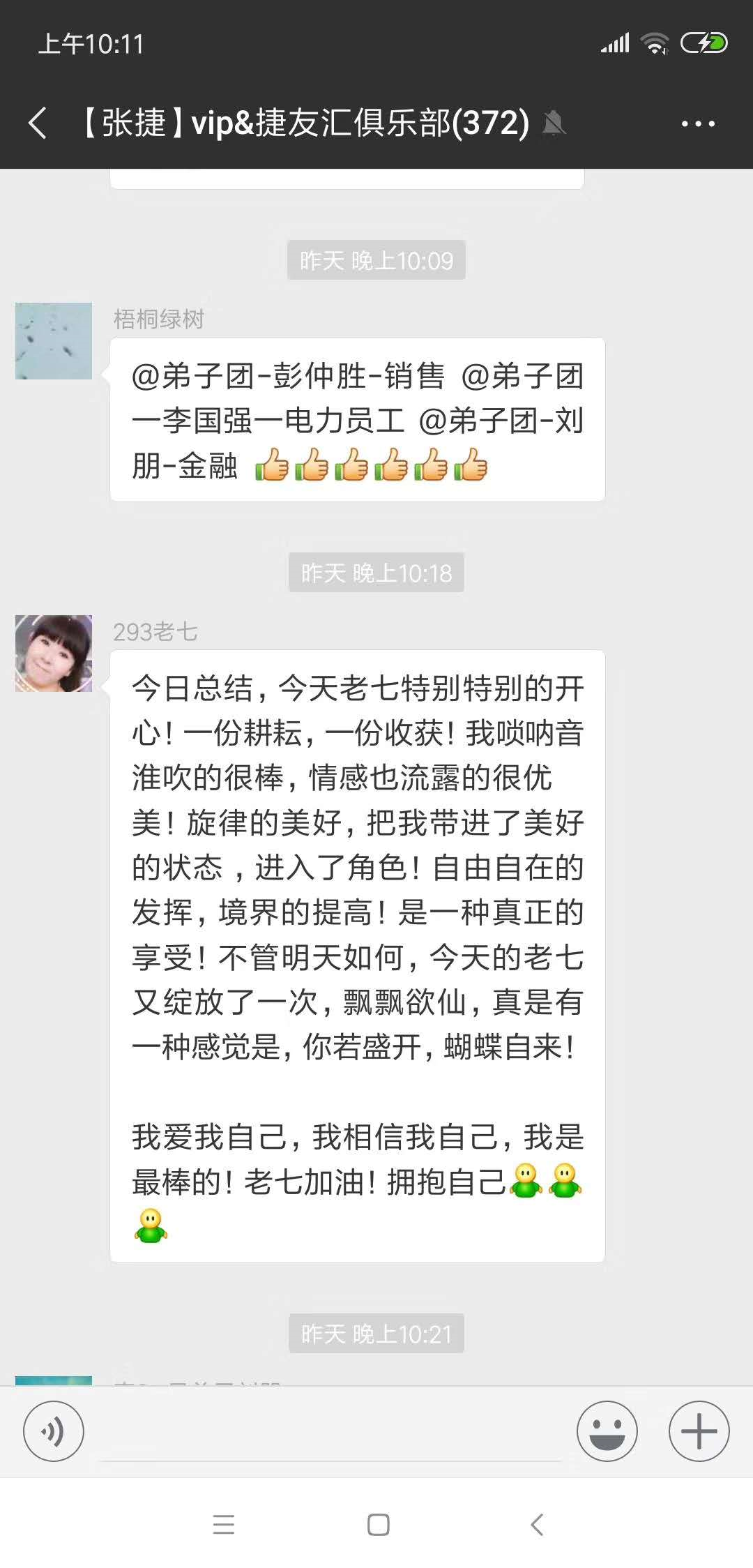Open the three-dot chat info menu

point(698,124)
